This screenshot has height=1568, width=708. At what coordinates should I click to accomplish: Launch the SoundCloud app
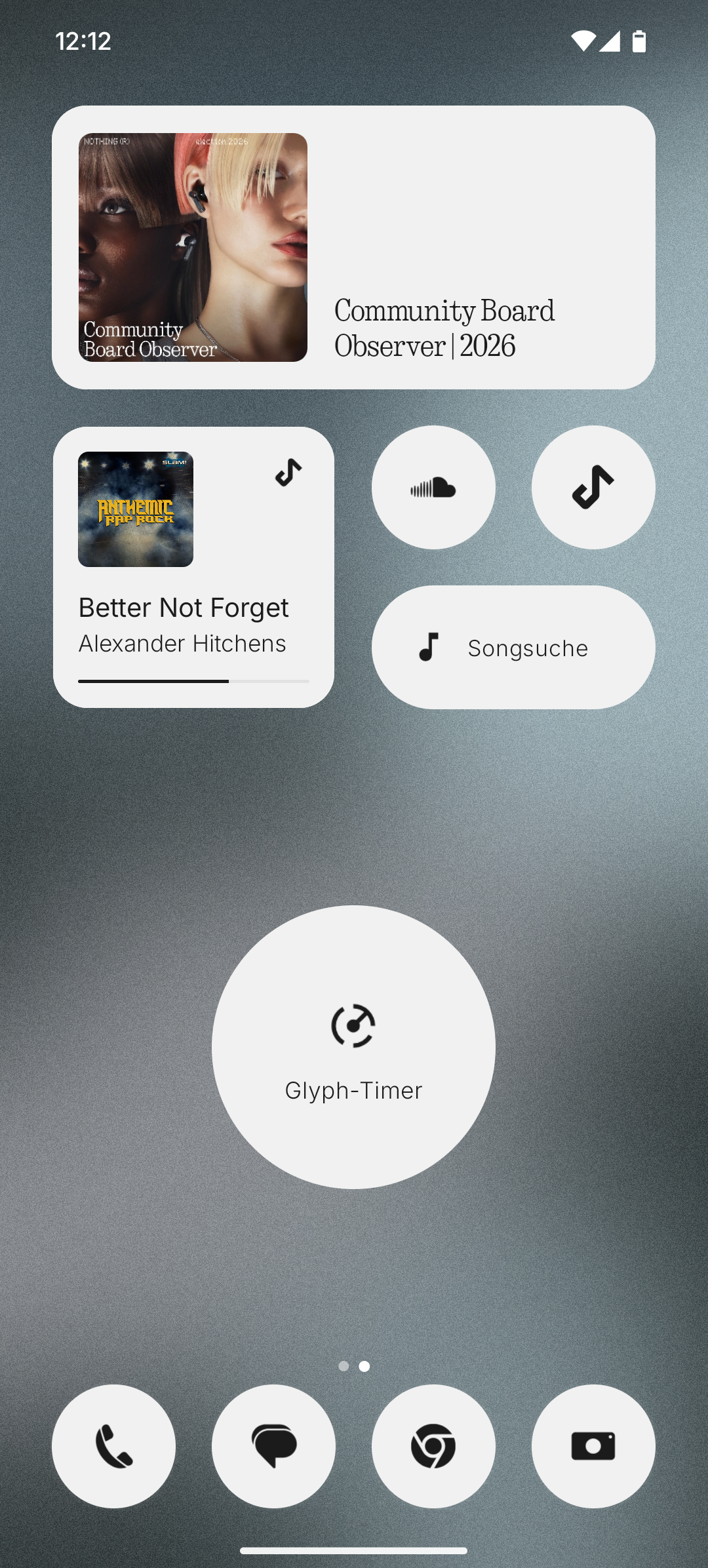point(433,487)
